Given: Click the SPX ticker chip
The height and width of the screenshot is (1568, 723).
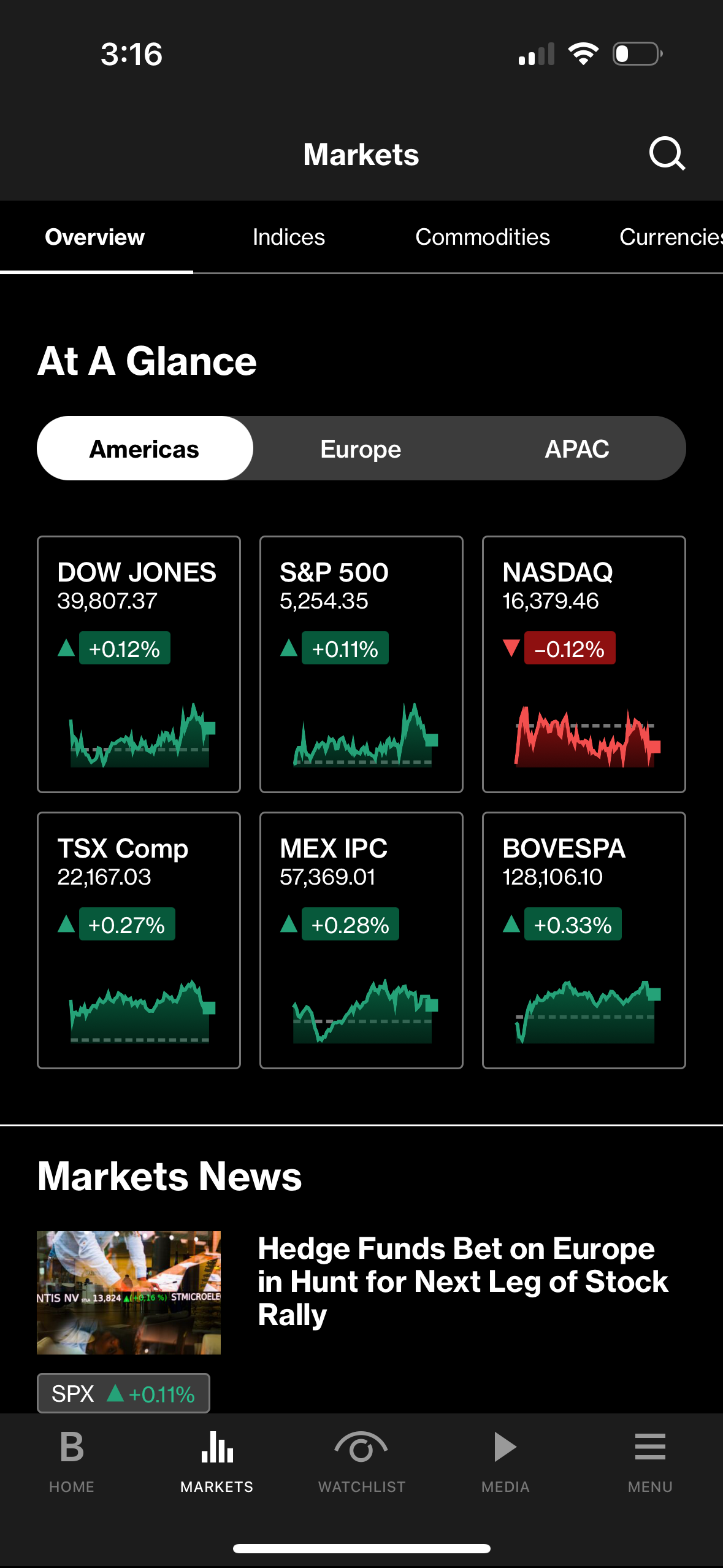Looking at the screenshot, I should 123,1393.
